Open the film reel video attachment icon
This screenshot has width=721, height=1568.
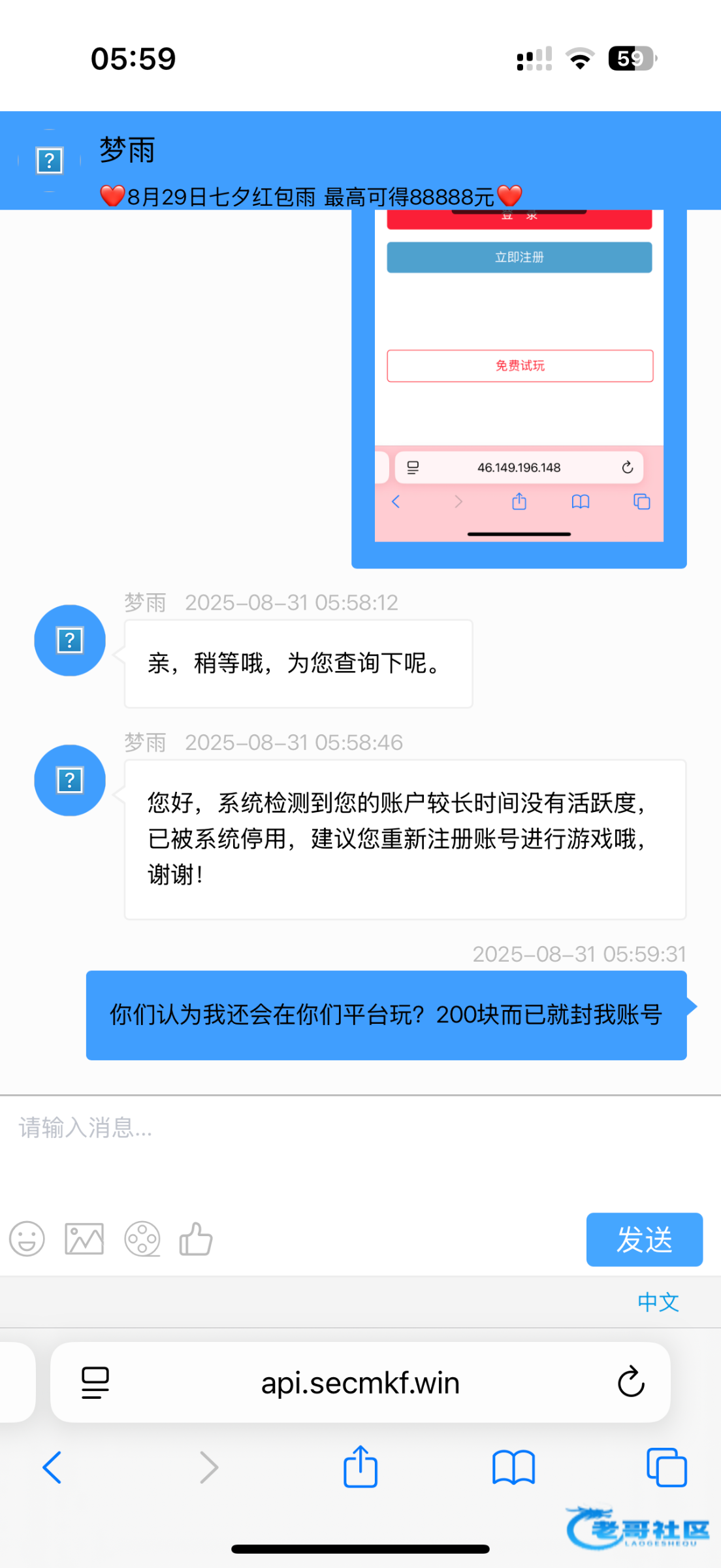pos(142,1239)
